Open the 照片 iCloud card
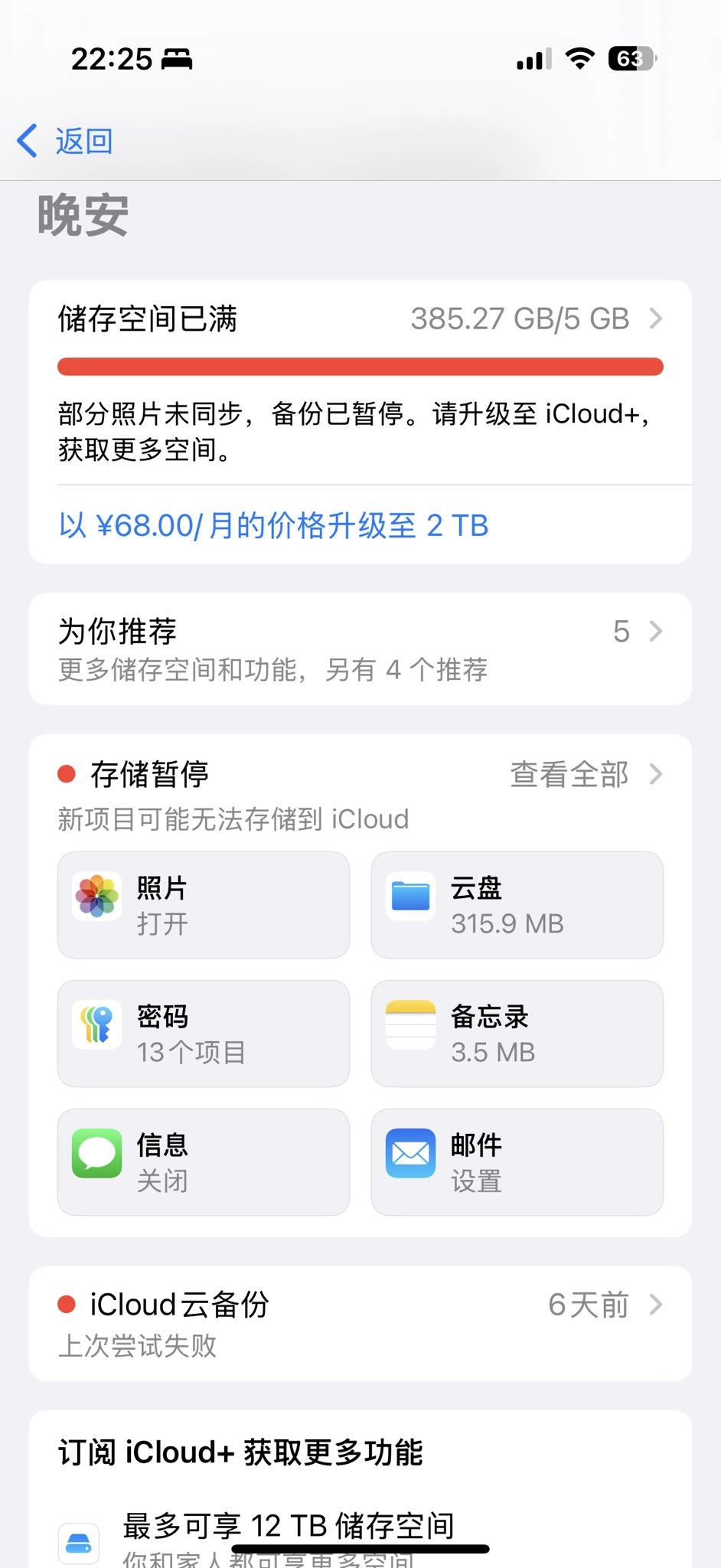Screen dimensions: 721x1568 204,905
